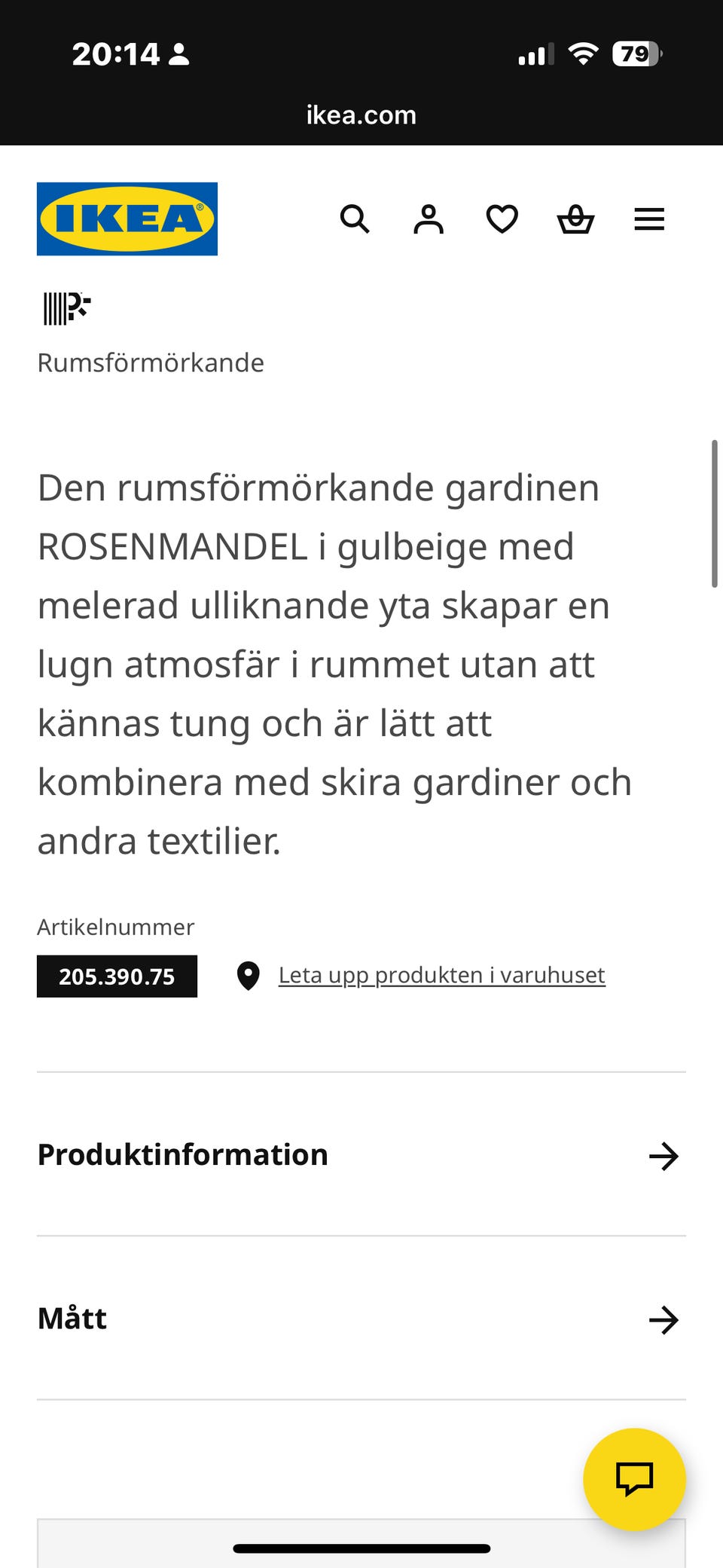723x1568 pixels.
Task: Tap ikea.com in the address bar
Action: (361, 115)
